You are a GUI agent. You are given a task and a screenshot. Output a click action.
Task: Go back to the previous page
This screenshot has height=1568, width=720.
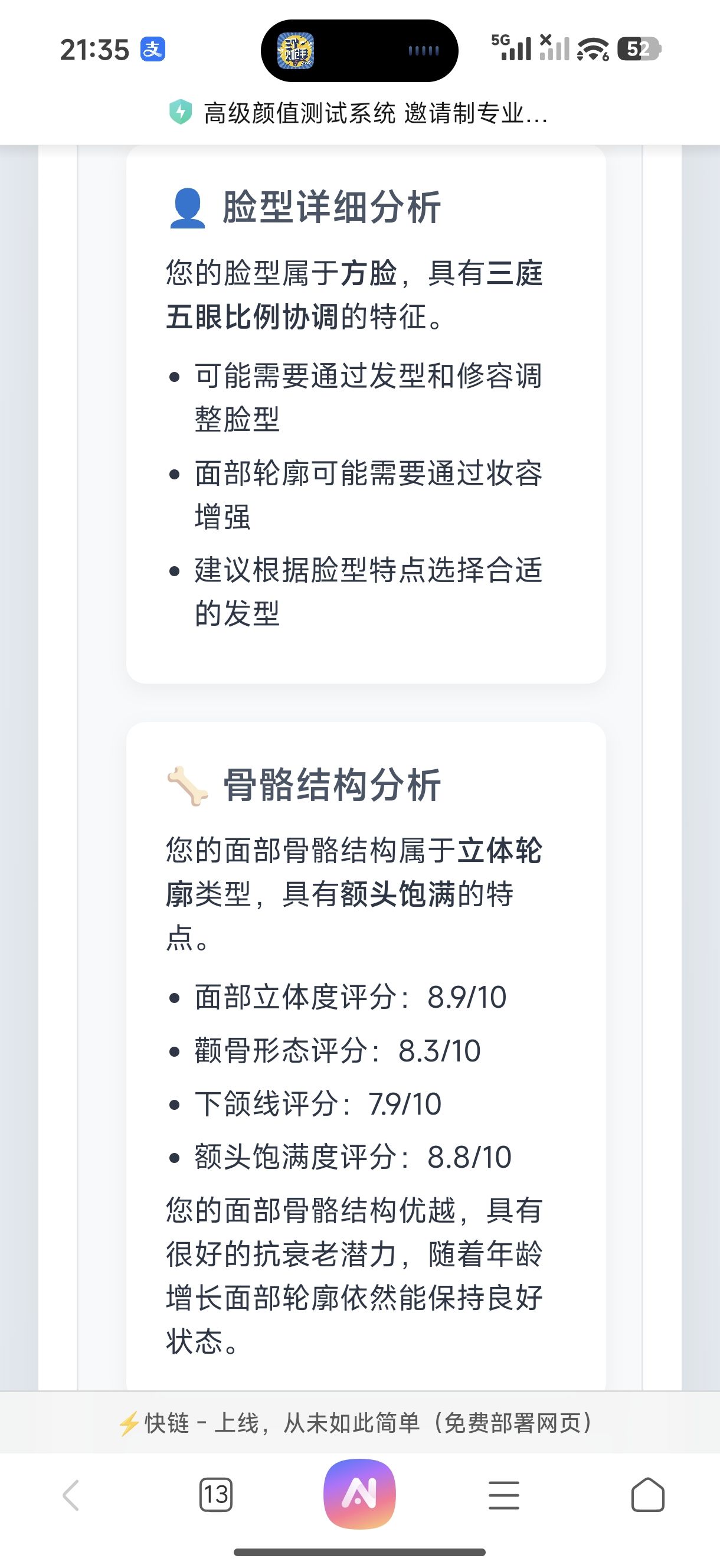(x=71, y=1495)
